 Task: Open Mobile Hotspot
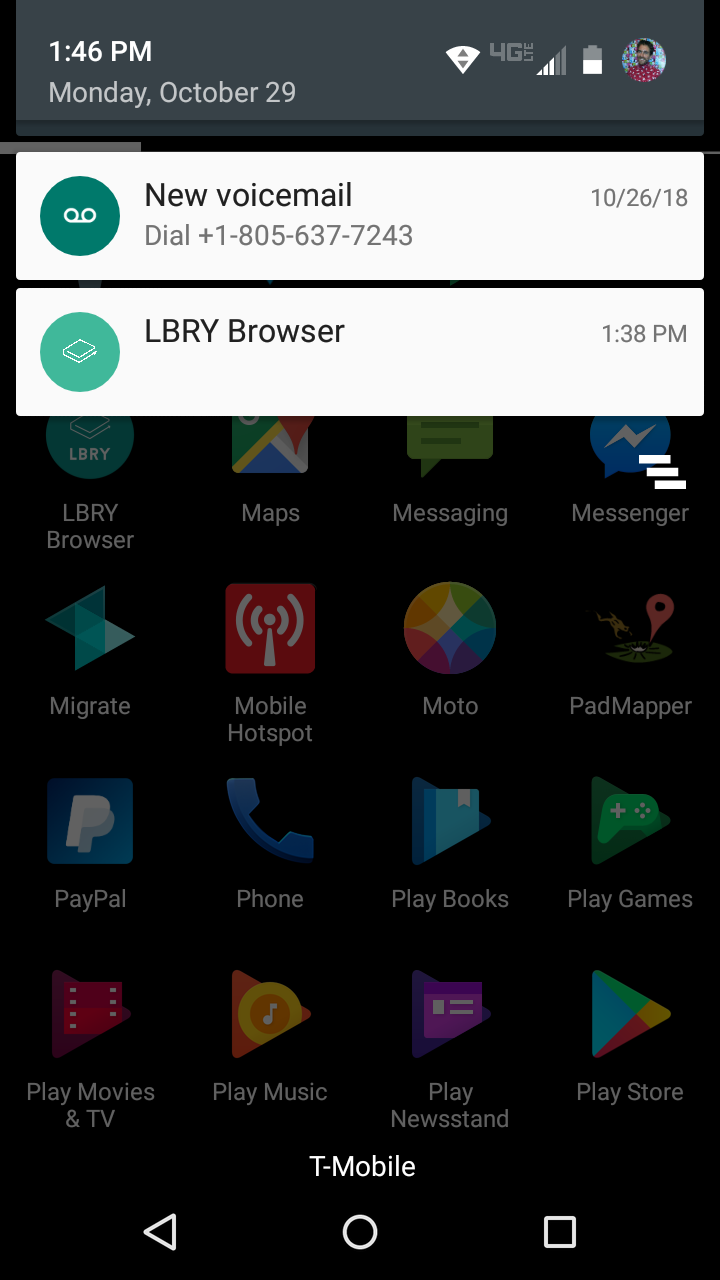[x=270, y=662]
